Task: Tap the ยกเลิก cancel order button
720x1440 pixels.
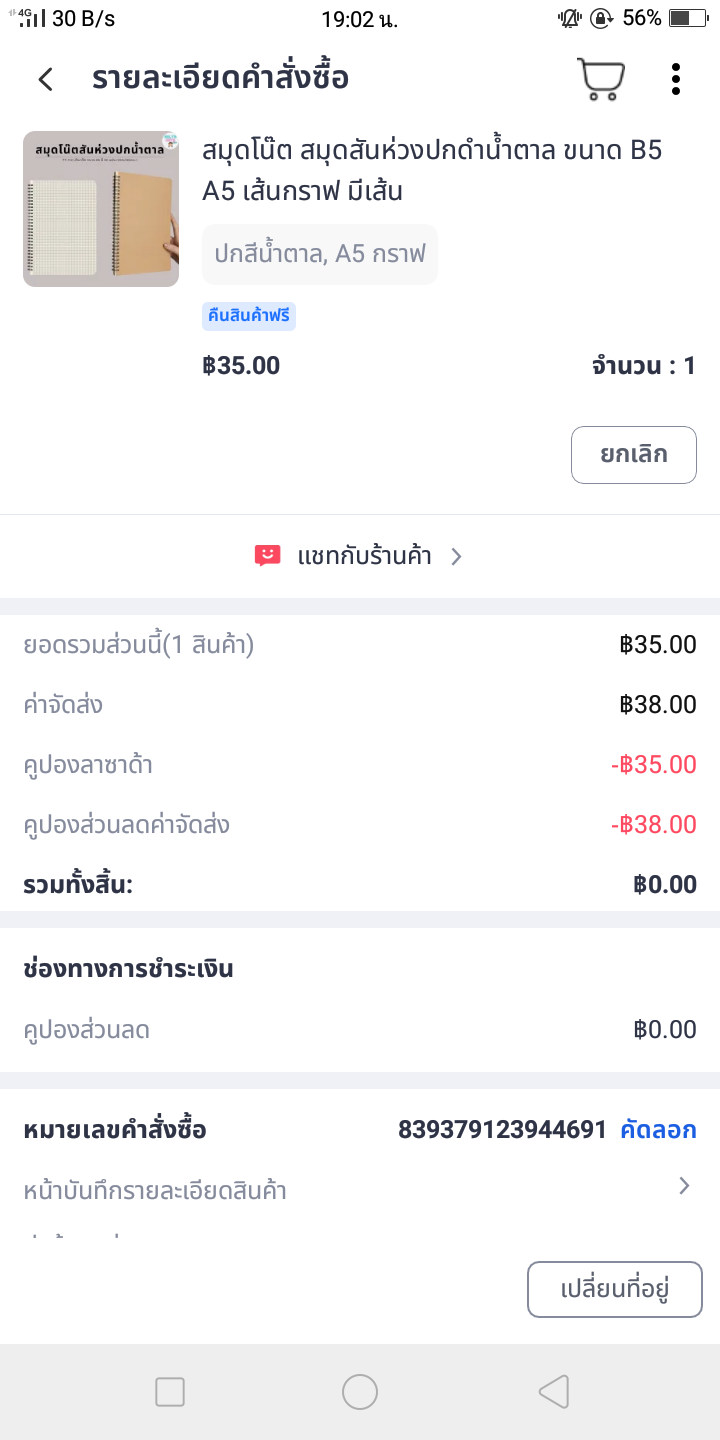Action: (633, 455)
